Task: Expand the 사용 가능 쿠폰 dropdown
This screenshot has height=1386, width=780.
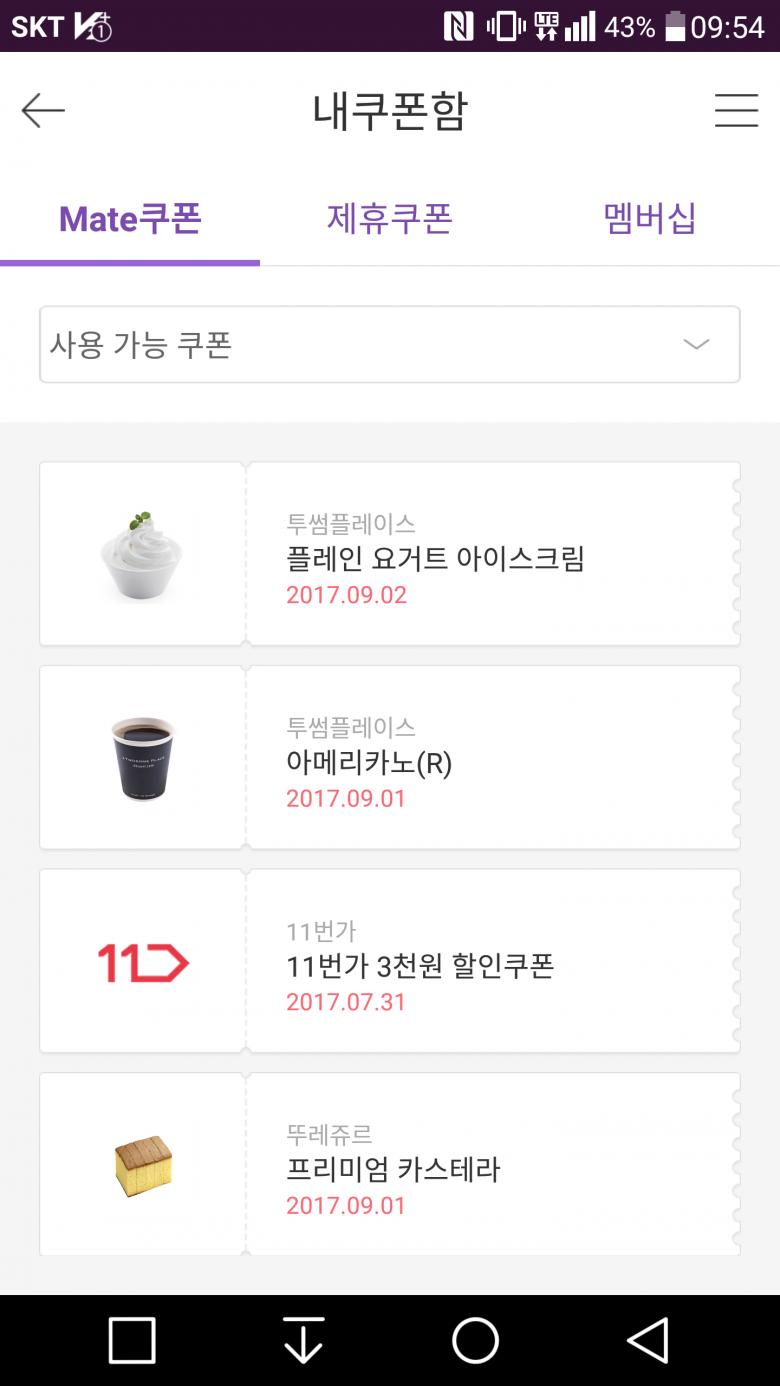Action: tap(390, 345)
